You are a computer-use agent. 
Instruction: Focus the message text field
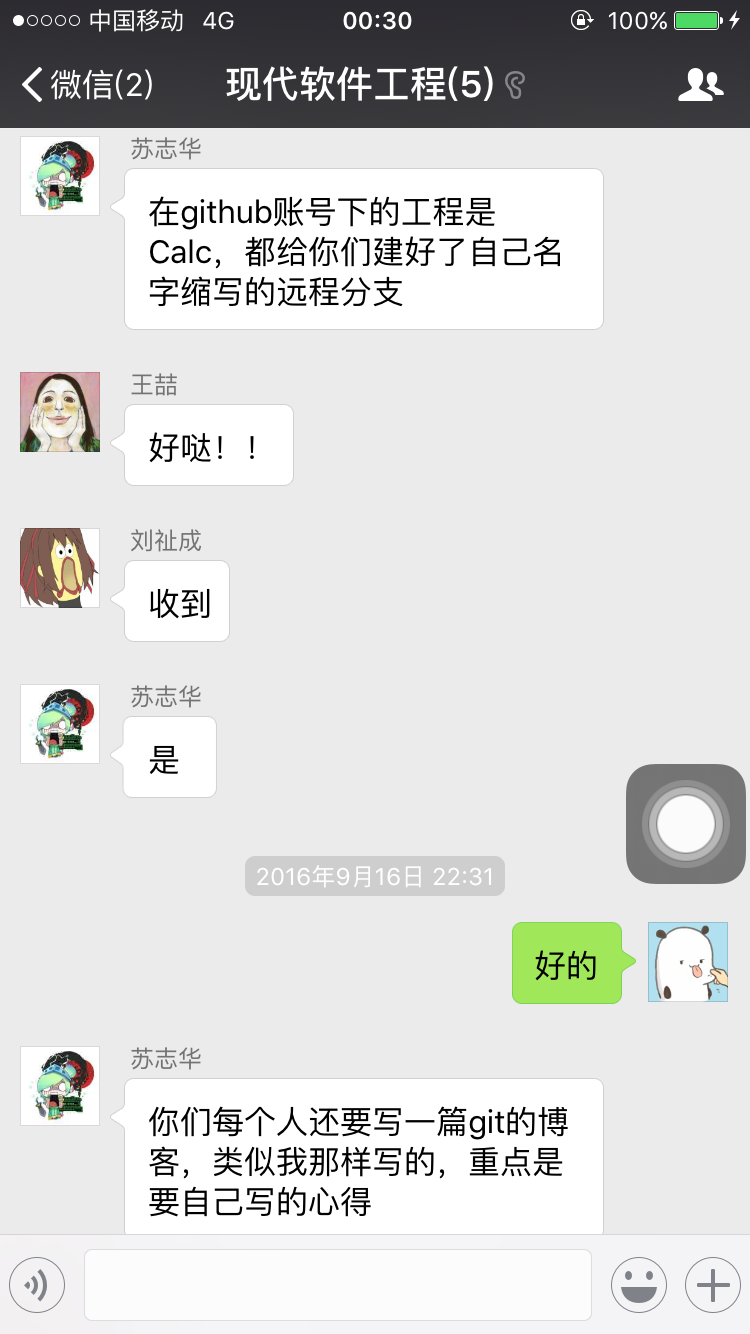tap(337, 1285)
